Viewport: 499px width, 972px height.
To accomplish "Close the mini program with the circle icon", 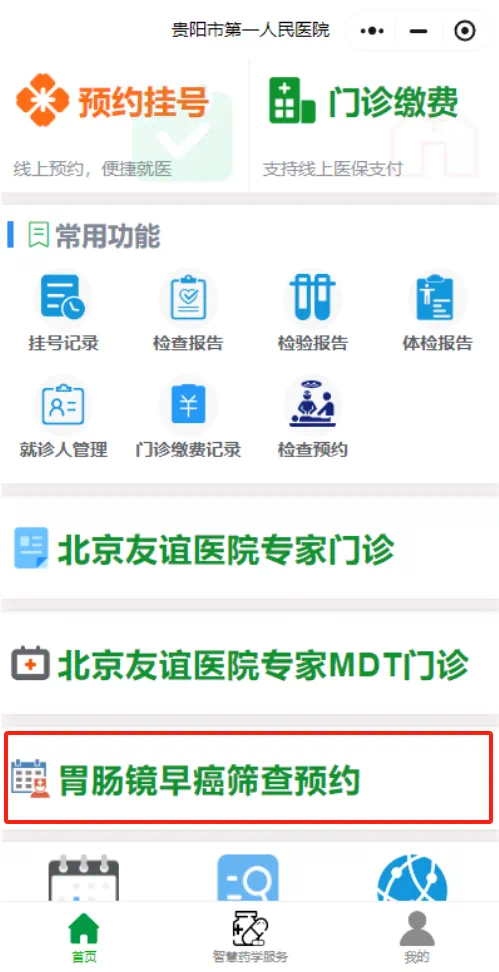I will click(465, 30).
